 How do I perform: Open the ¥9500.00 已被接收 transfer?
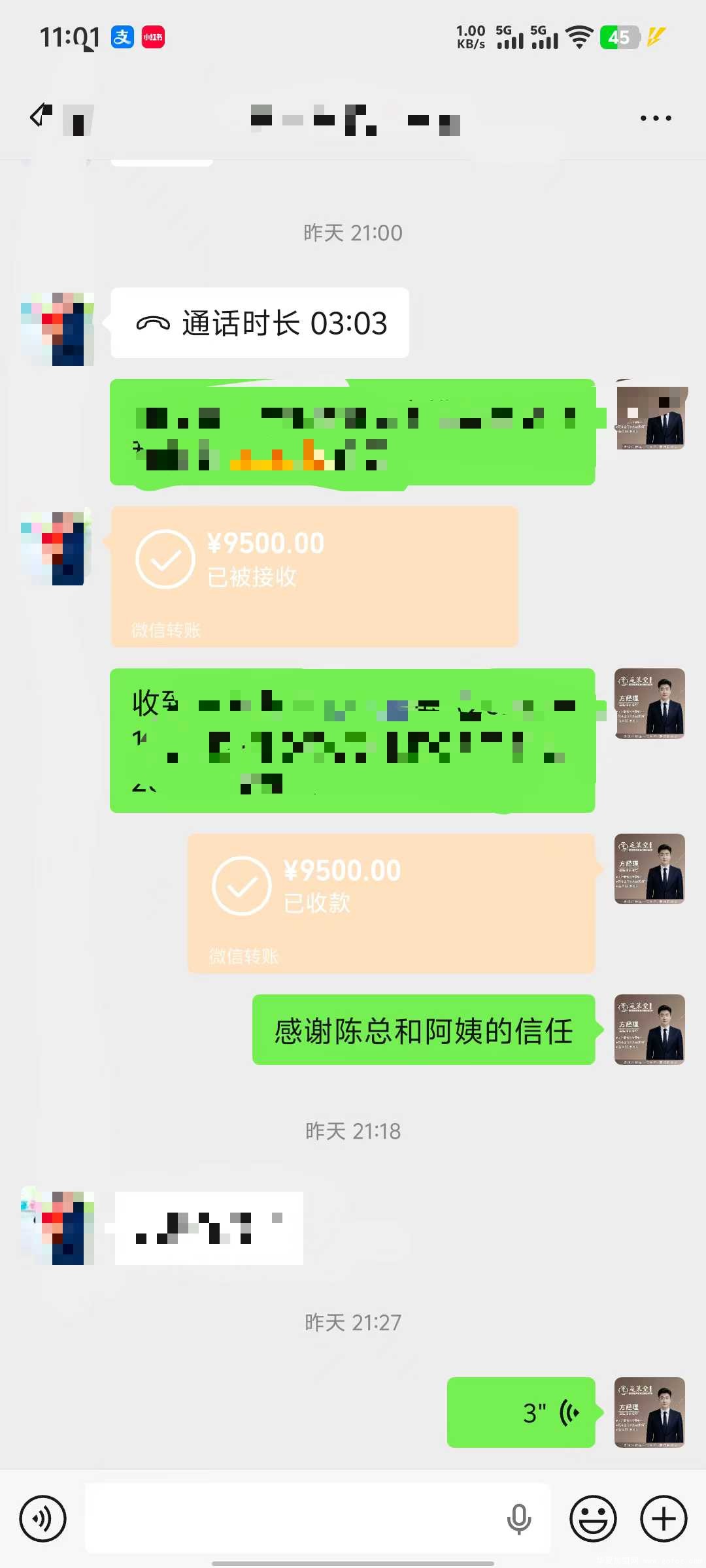pos(314,575)
